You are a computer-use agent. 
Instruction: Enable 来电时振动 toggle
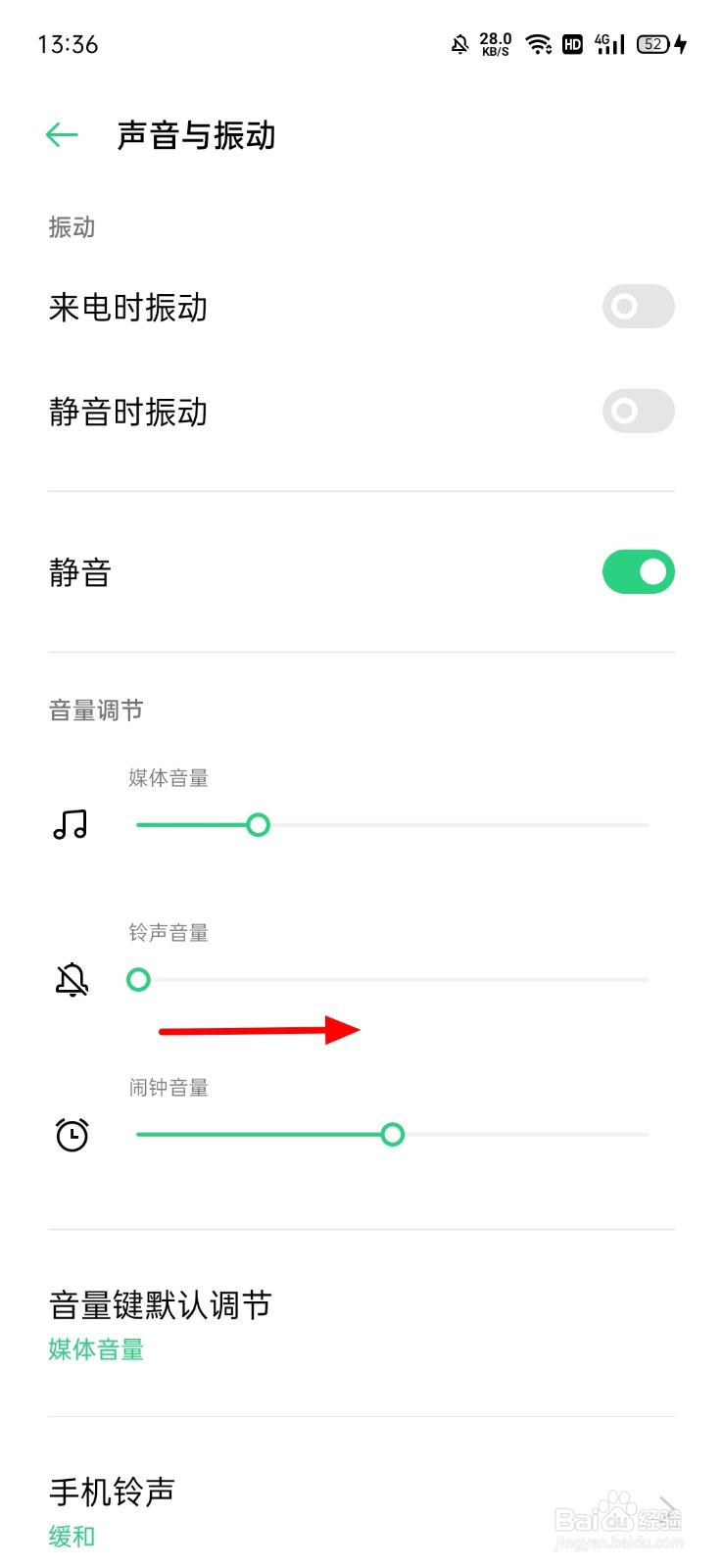point(637,307)
